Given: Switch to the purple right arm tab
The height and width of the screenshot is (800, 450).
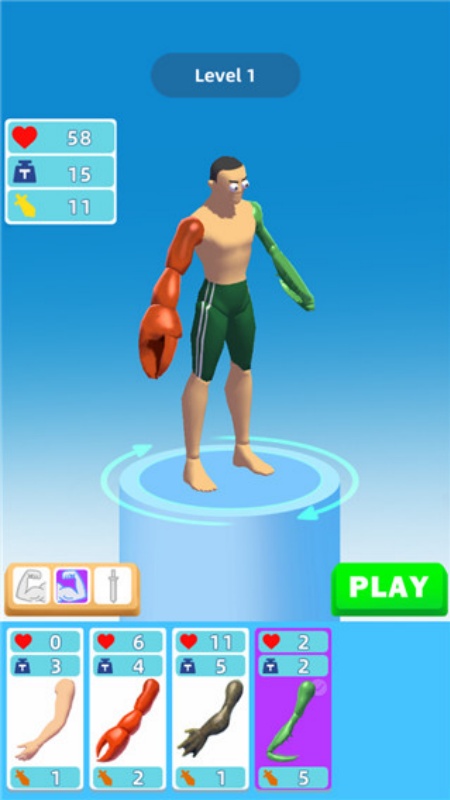Looking at the screenshot, I should (x=72, y=586).
